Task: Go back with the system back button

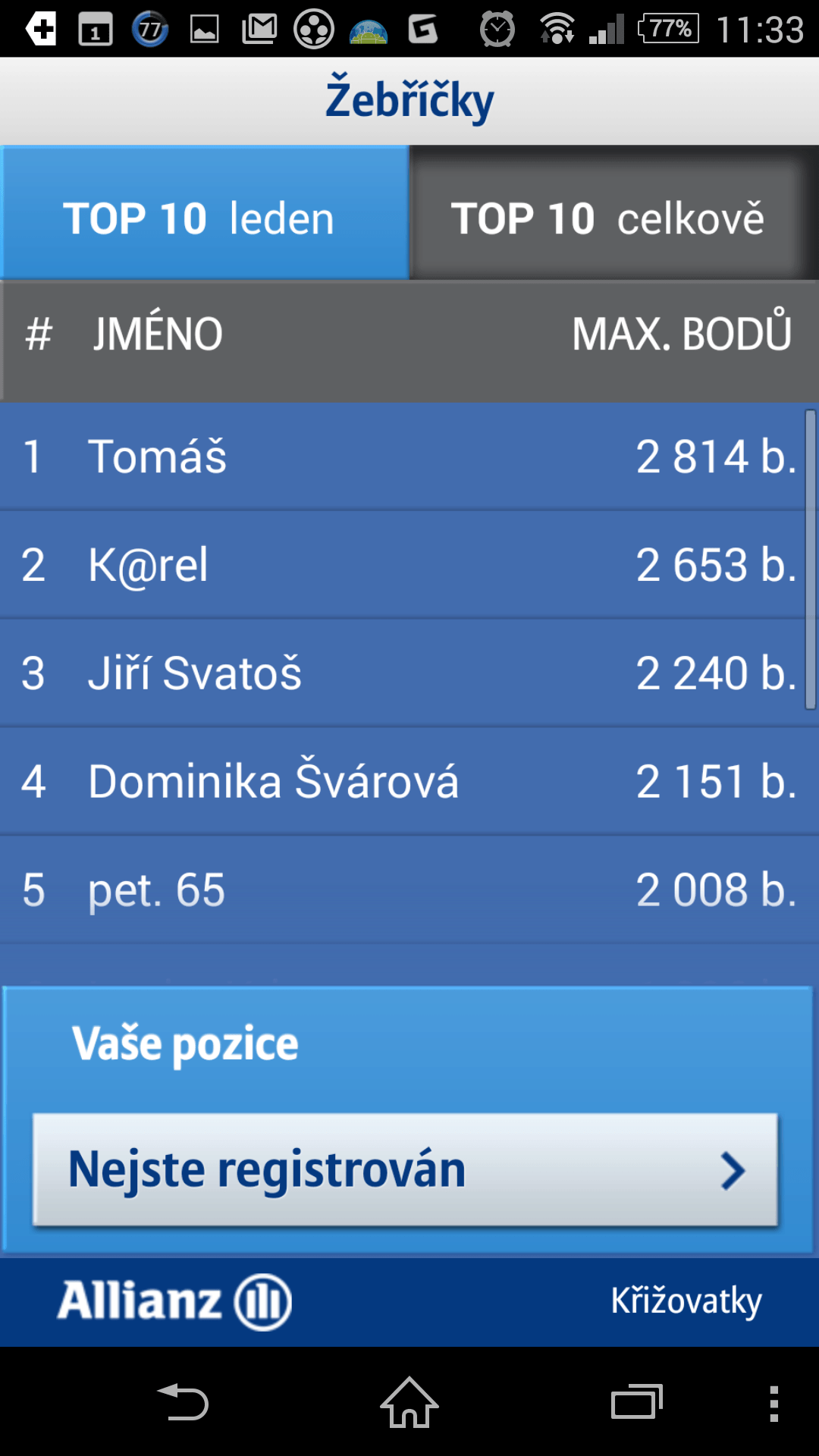Action: pos(183,1402)
